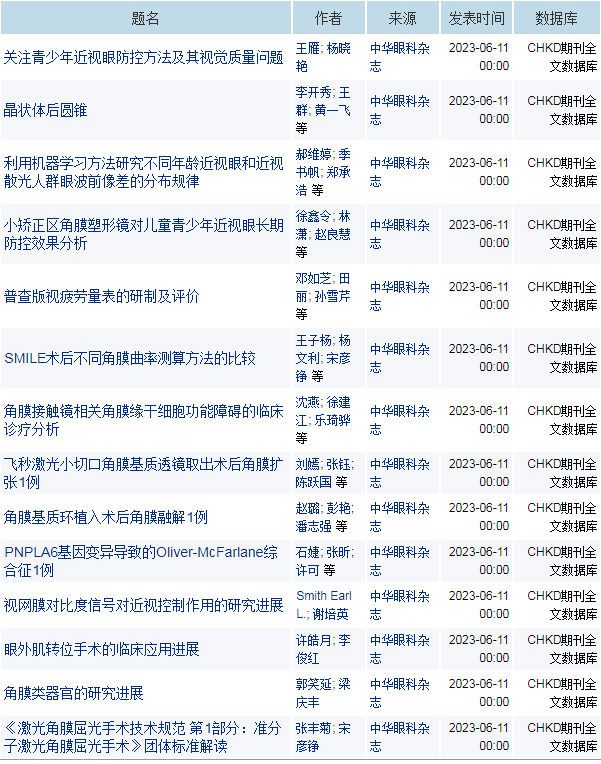
Task: Open 角膜基质环植入术后角膜融解1例
Action: pyautogui.click(x=106, y=517)
